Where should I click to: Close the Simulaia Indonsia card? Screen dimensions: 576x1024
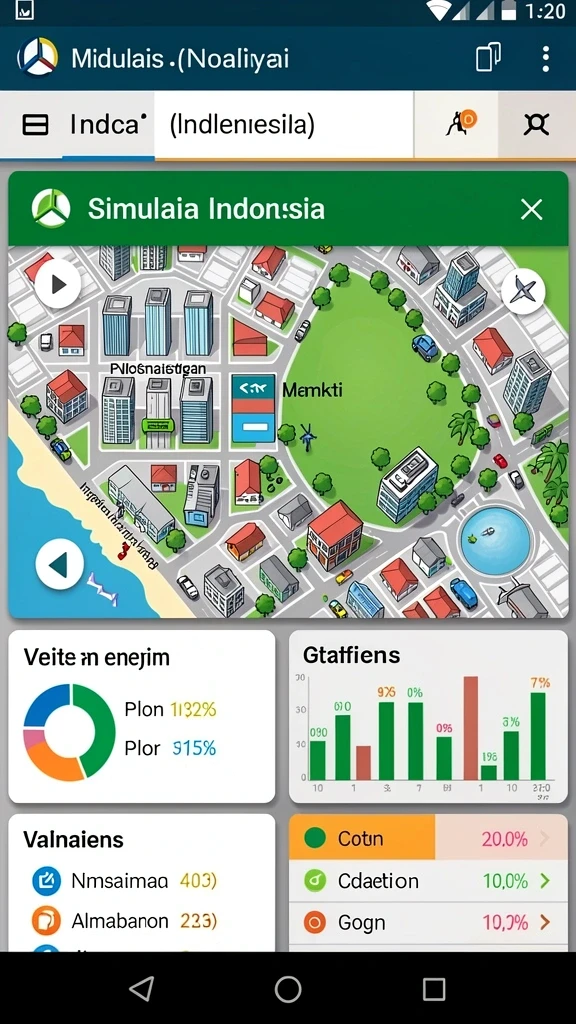point(531,210)
